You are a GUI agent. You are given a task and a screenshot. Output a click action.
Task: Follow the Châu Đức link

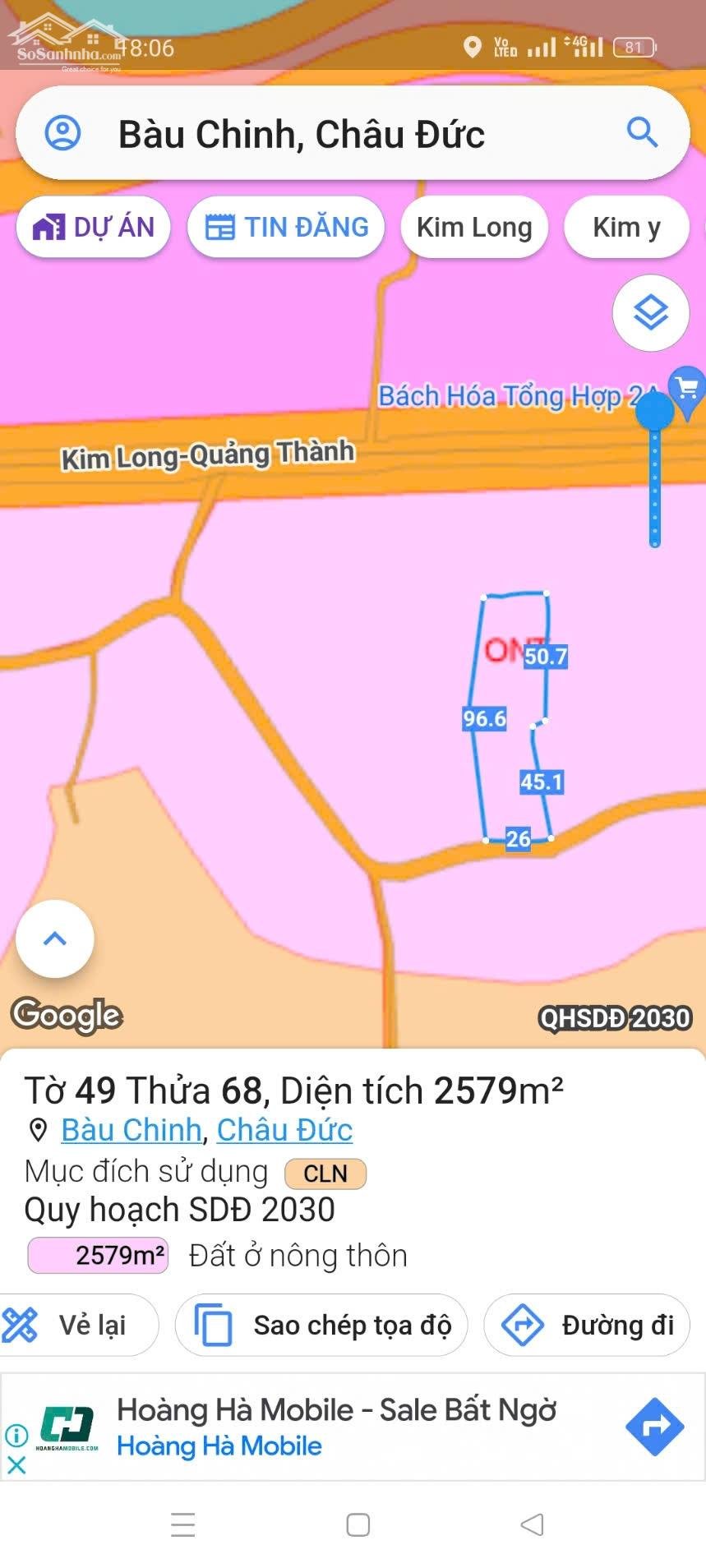point(284,1130)
